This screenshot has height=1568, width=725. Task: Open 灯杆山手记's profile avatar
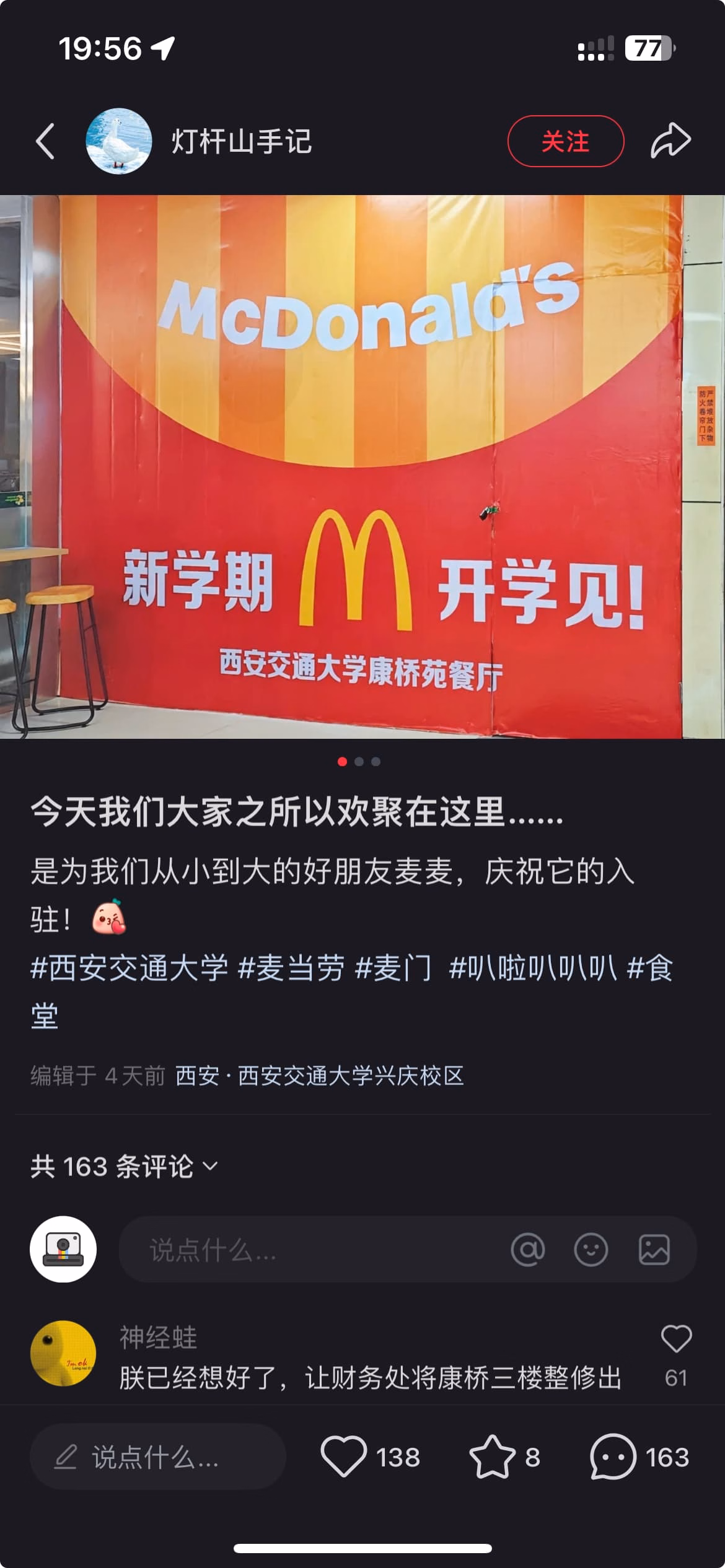pyautogui.click(x=118, y=141)
